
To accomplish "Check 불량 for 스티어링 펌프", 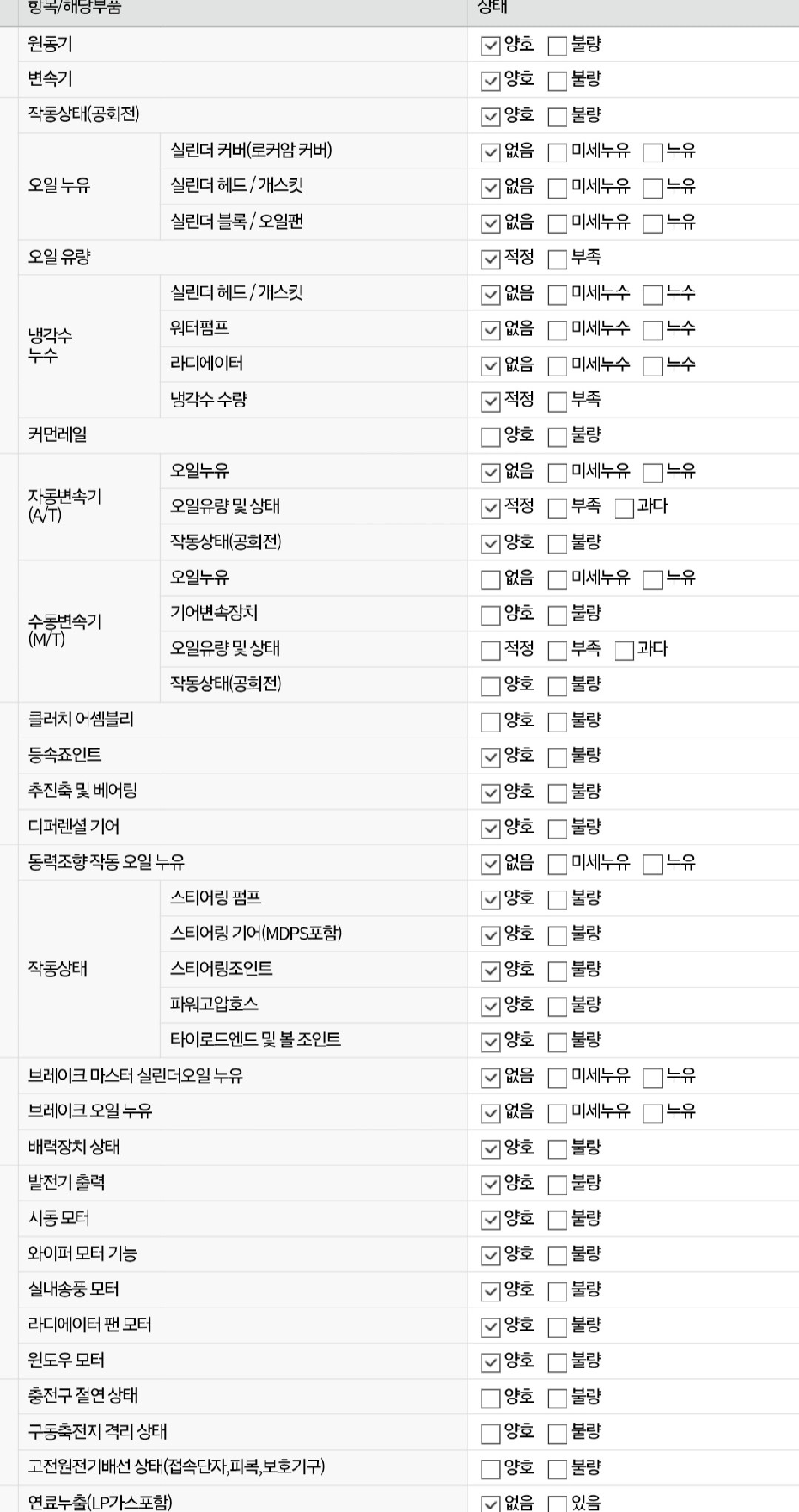I will click(558, 900).
